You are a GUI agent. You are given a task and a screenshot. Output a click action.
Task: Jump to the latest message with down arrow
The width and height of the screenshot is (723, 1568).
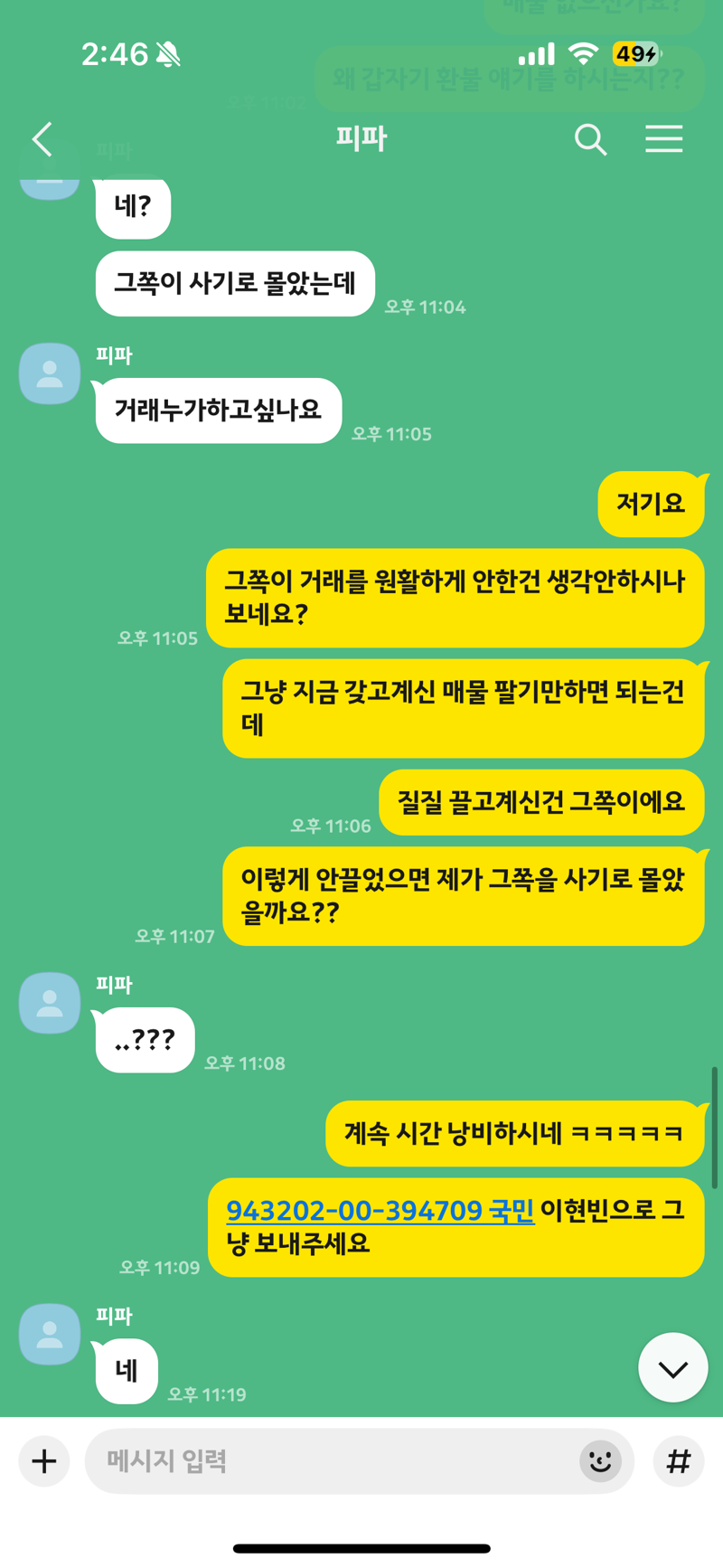coord(672,1367)
